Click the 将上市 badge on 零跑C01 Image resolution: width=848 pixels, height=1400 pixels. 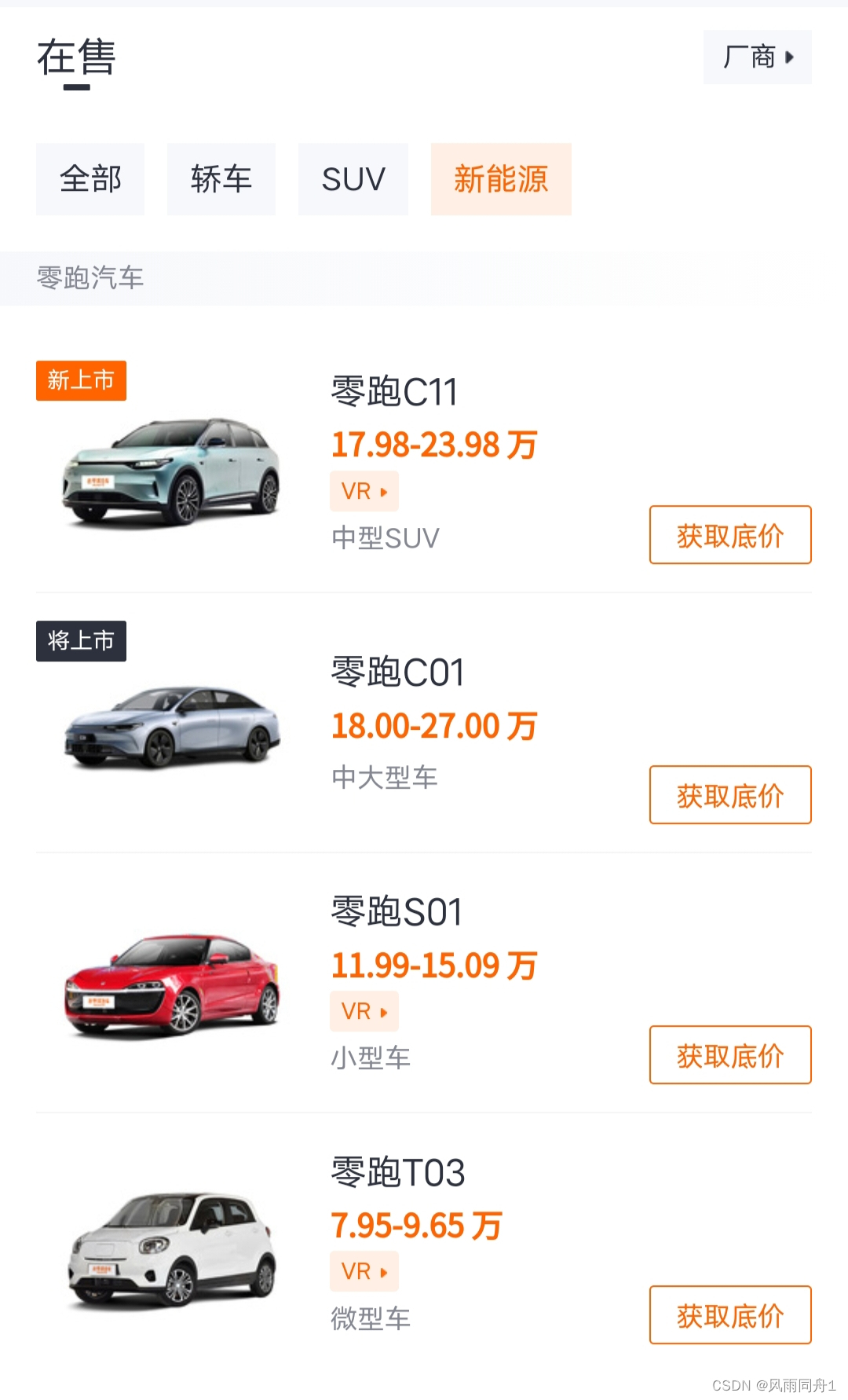click(x=81, y=641)
